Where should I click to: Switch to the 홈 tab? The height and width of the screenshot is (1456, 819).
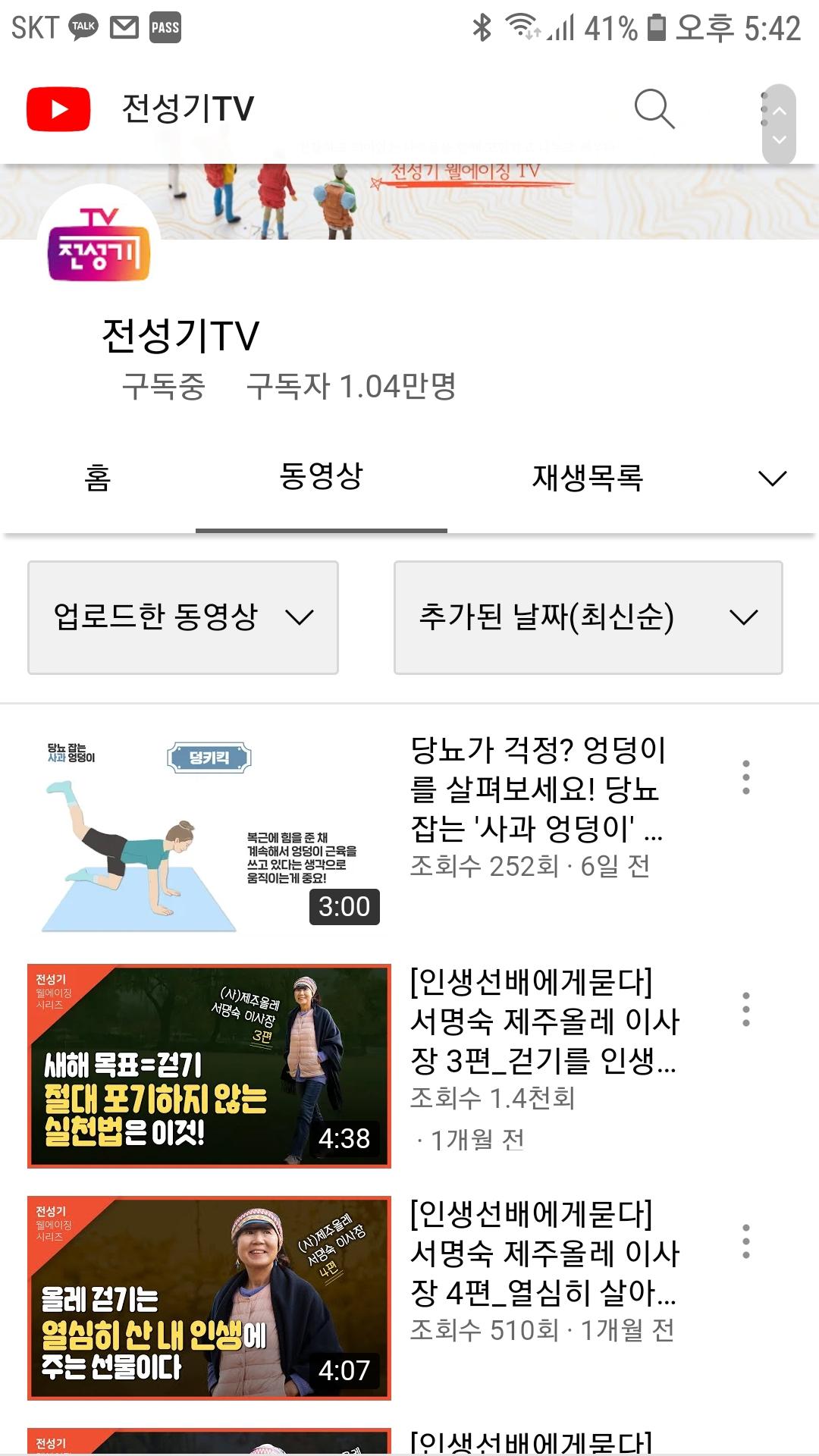pos(98,478)
